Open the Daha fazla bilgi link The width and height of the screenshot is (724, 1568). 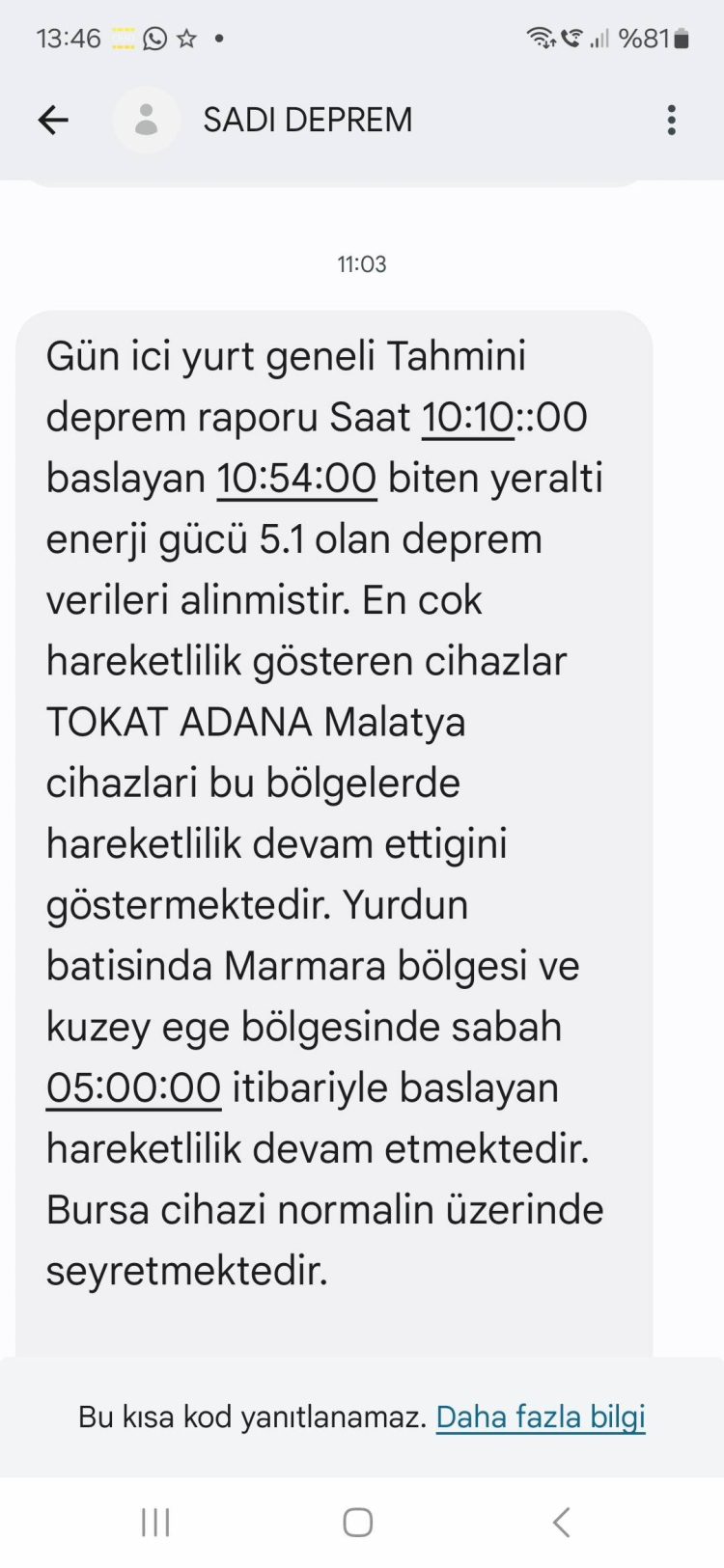[541, 1417]
